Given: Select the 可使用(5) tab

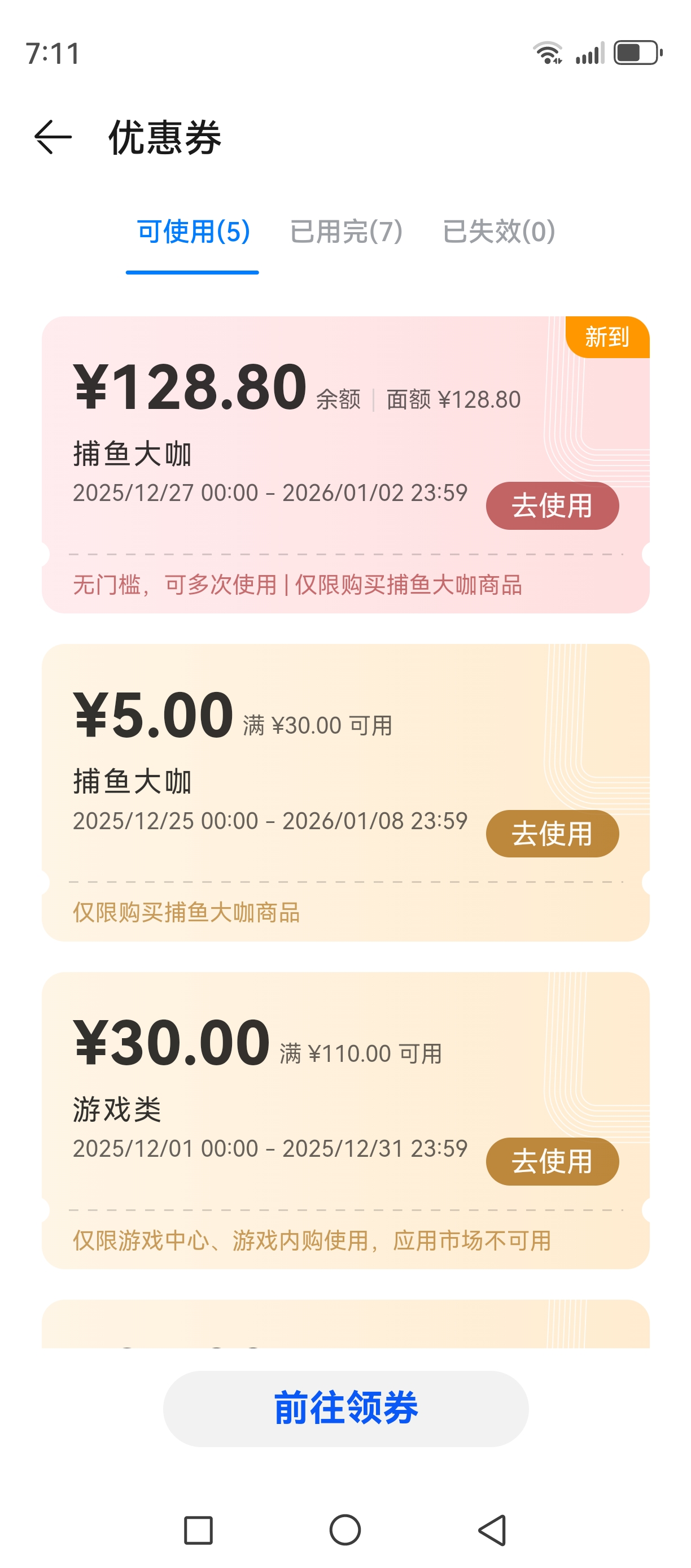Looking at the screenshot, I should pos(193,232).
